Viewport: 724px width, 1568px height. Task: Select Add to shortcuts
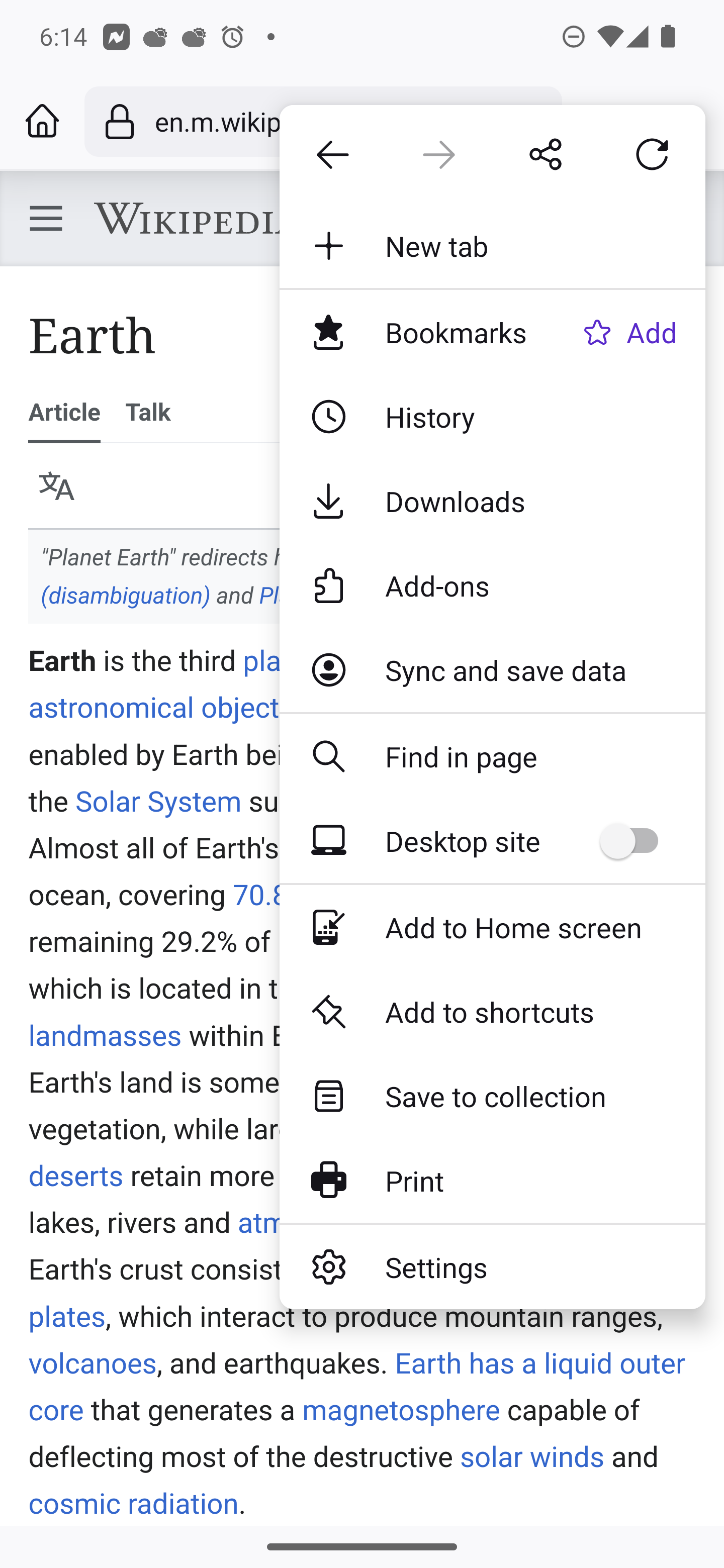[x=492, y=1012]
